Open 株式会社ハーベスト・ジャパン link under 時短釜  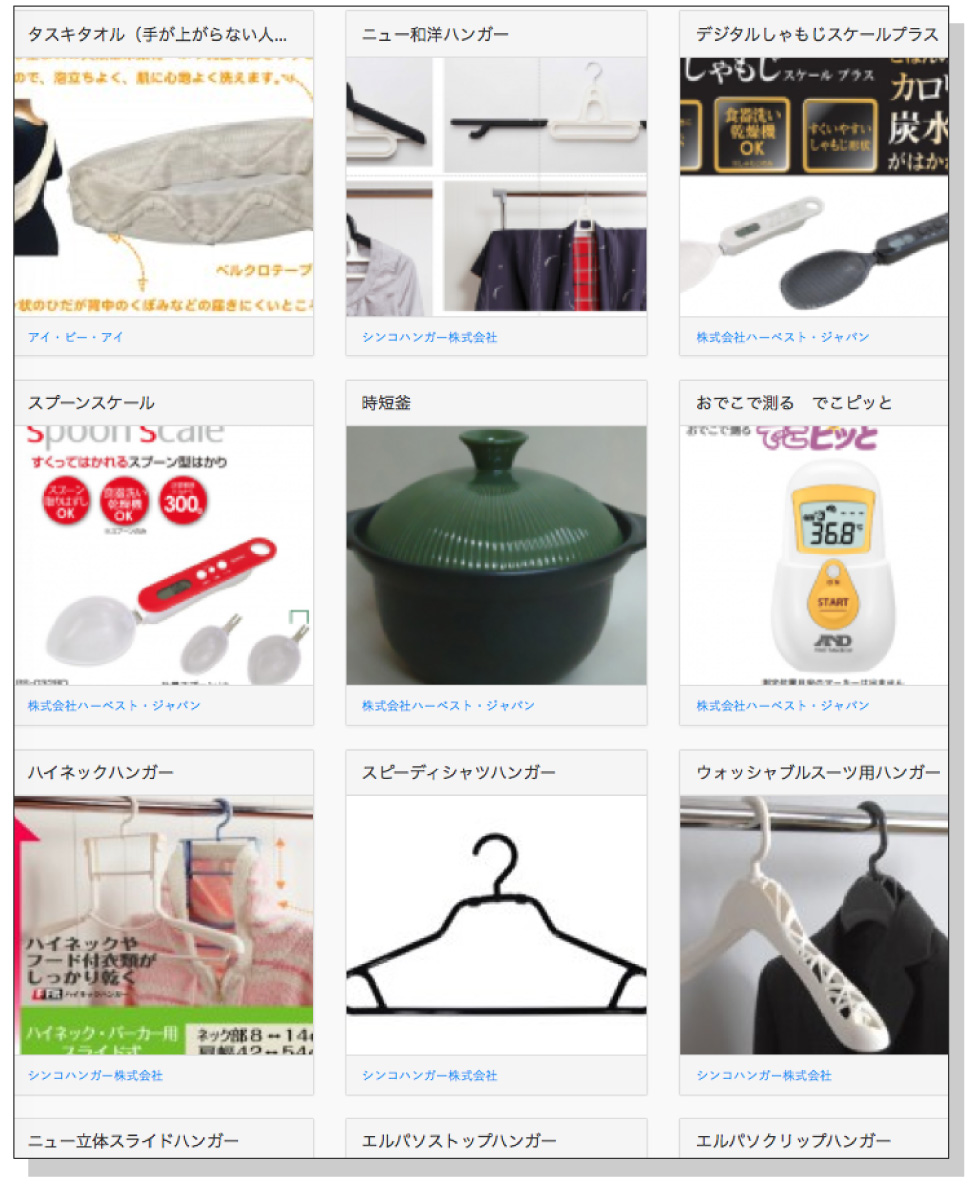(448, 706)
